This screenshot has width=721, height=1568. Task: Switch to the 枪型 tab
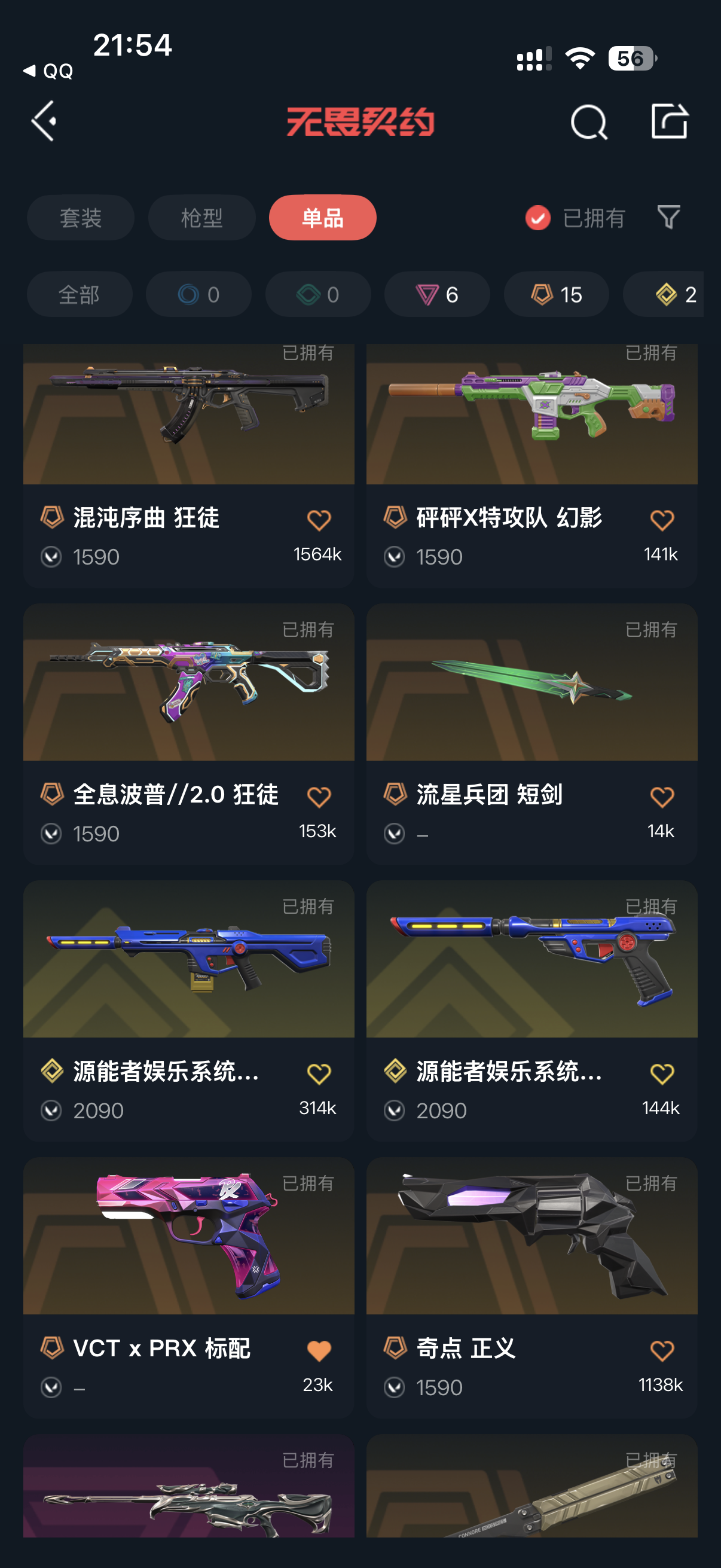coord(201,218)
